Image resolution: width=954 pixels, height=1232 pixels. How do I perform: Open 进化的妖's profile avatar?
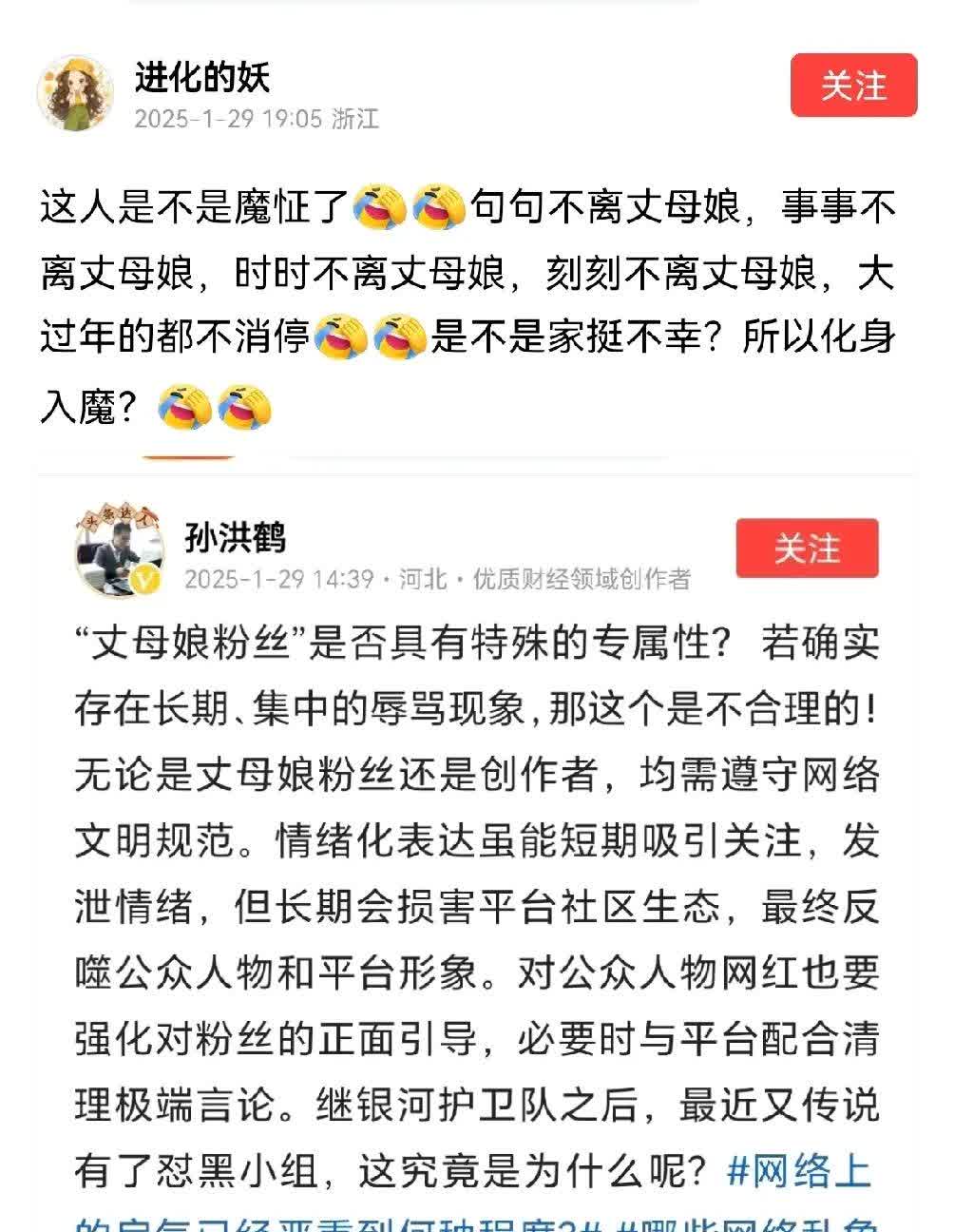pos(74,94)
